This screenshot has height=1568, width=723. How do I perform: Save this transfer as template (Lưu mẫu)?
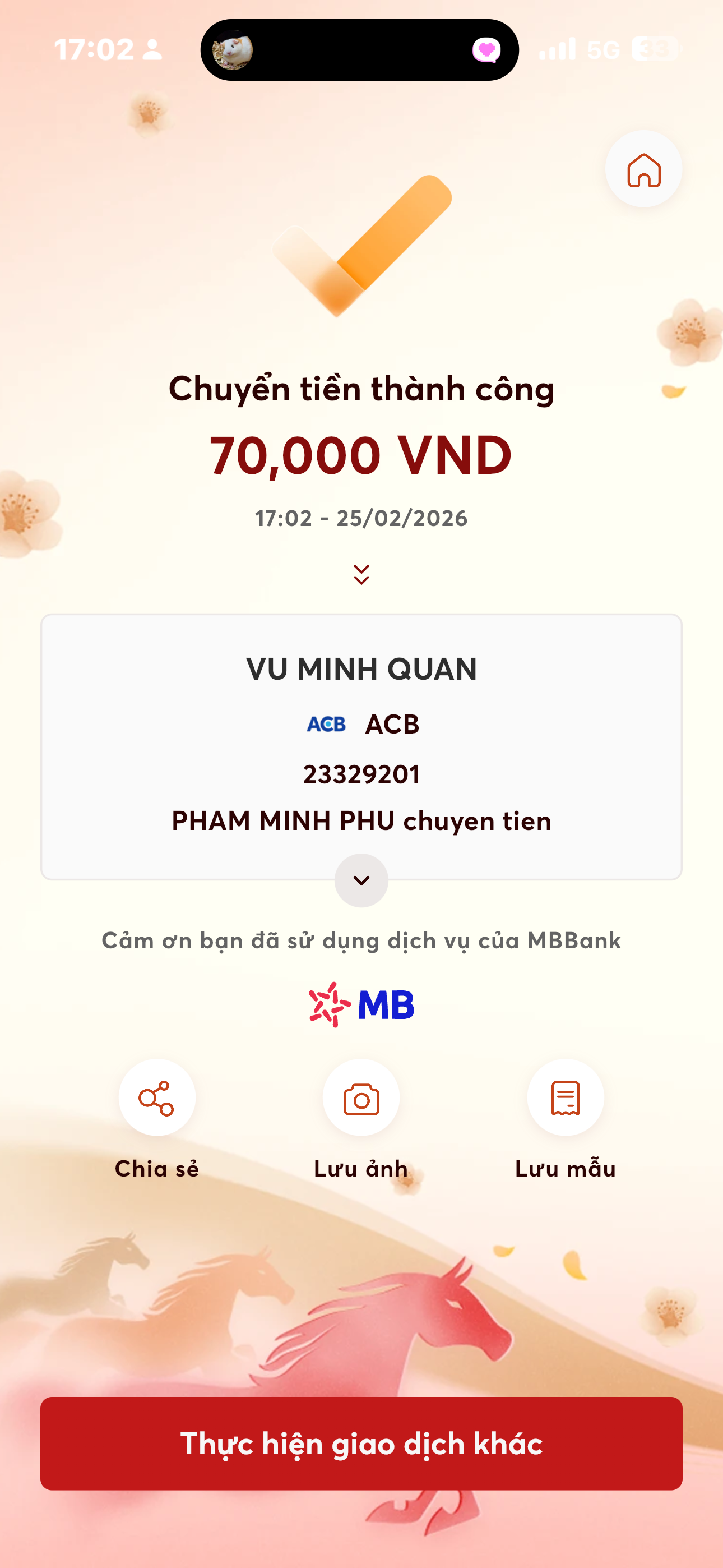[x=566, y=1098]
